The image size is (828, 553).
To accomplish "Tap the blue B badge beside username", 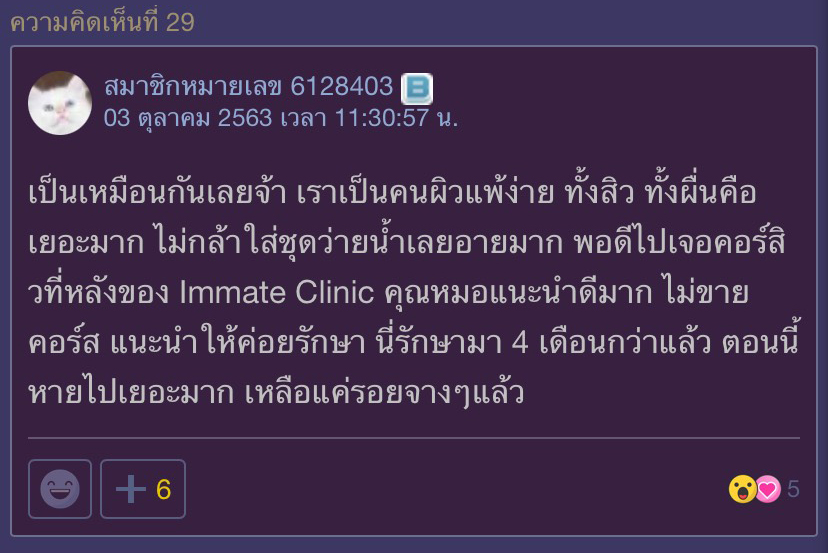I will tap(416, 88).
